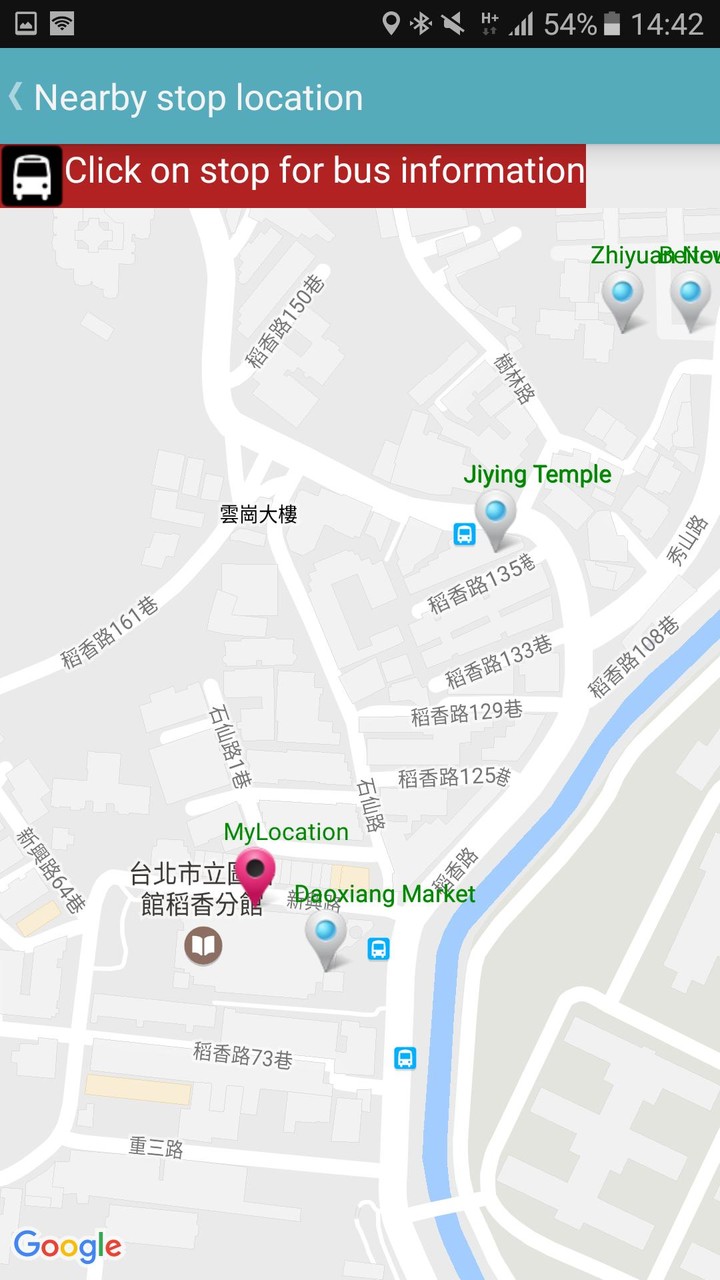Click the green Jiying Temple label
This screenshot has height=1280, width=720.
pyautogui.click(x=539, y=473)
